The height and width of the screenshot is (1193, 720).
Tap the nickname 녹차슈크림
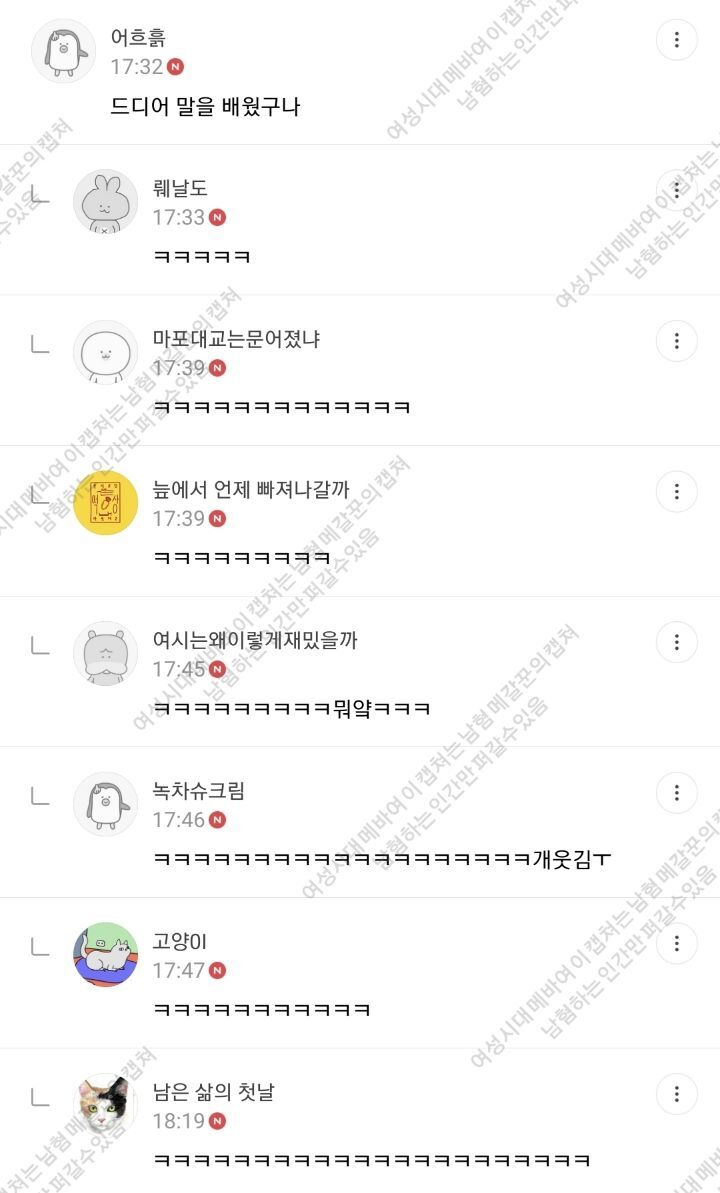pos(199,791)
